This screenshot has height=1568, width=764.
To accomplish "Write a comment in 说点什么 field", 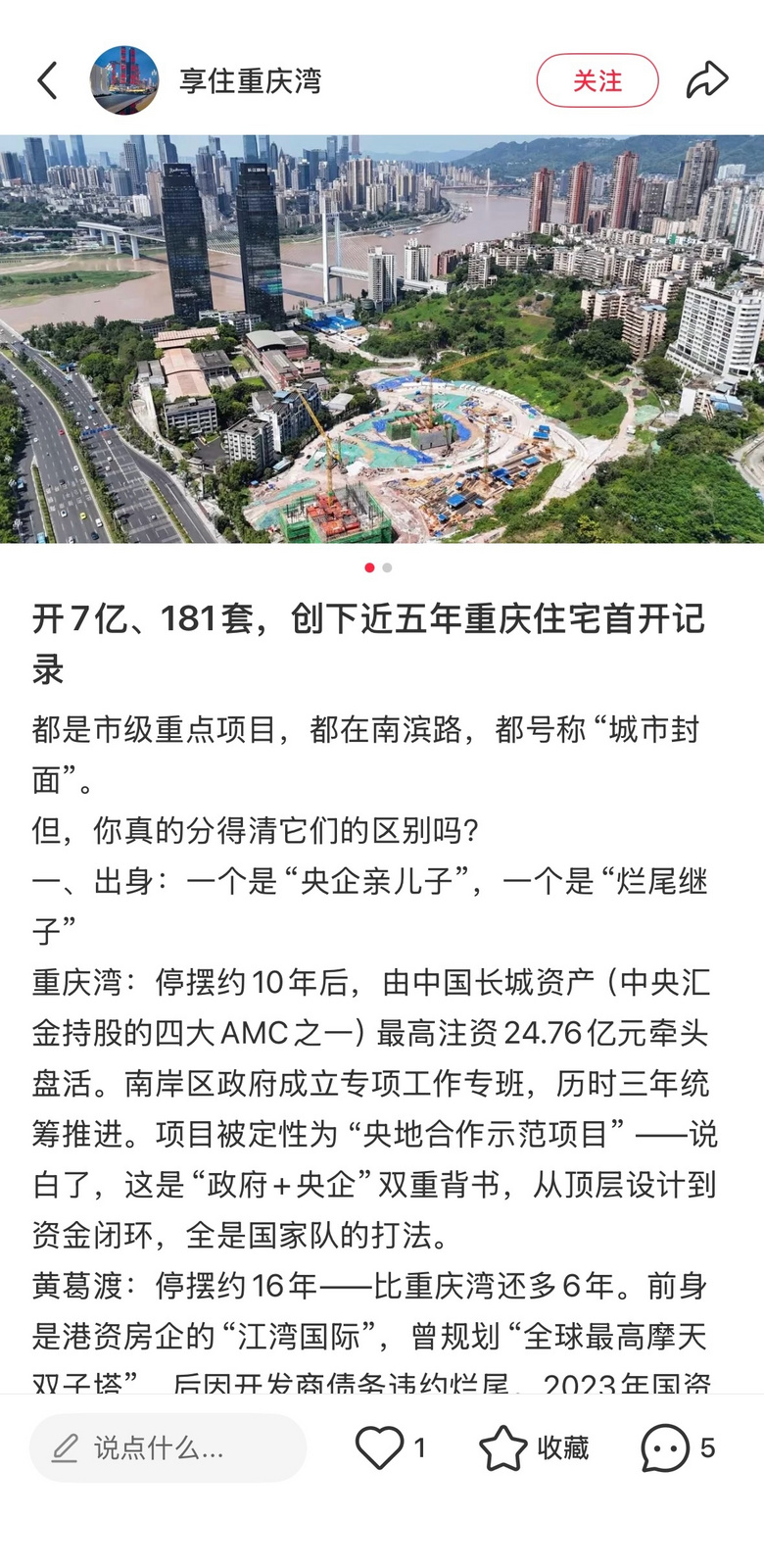I will click(x=167, y=1447).
